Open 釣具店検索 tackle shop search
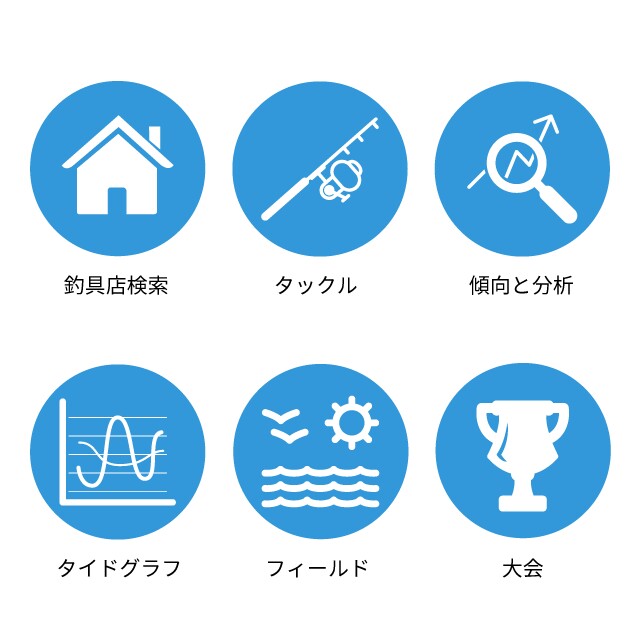Screen dimensions: 640x640 tap(118, 168)
